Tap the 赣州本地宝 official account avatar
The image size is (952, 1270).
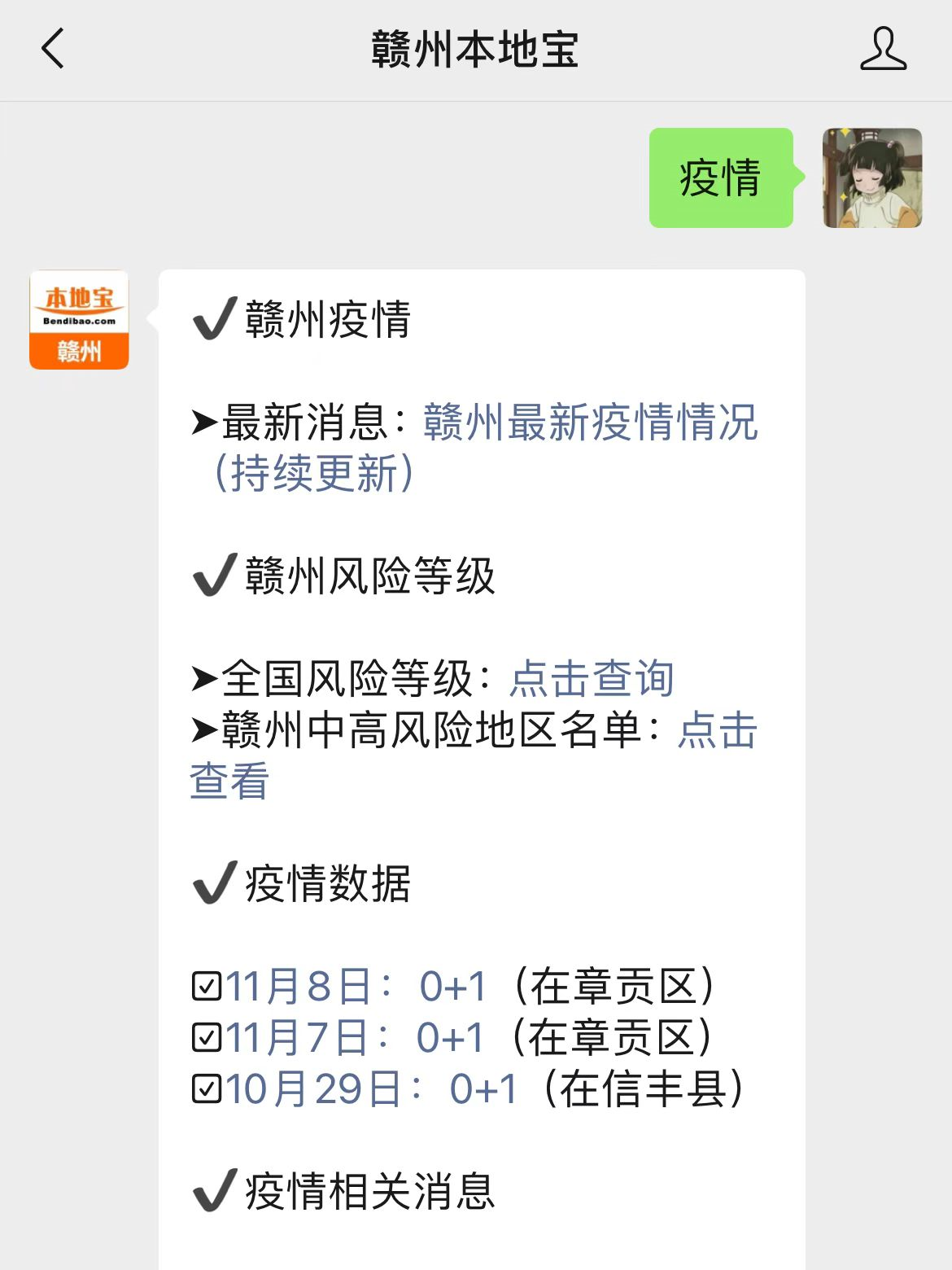(79, 319)
